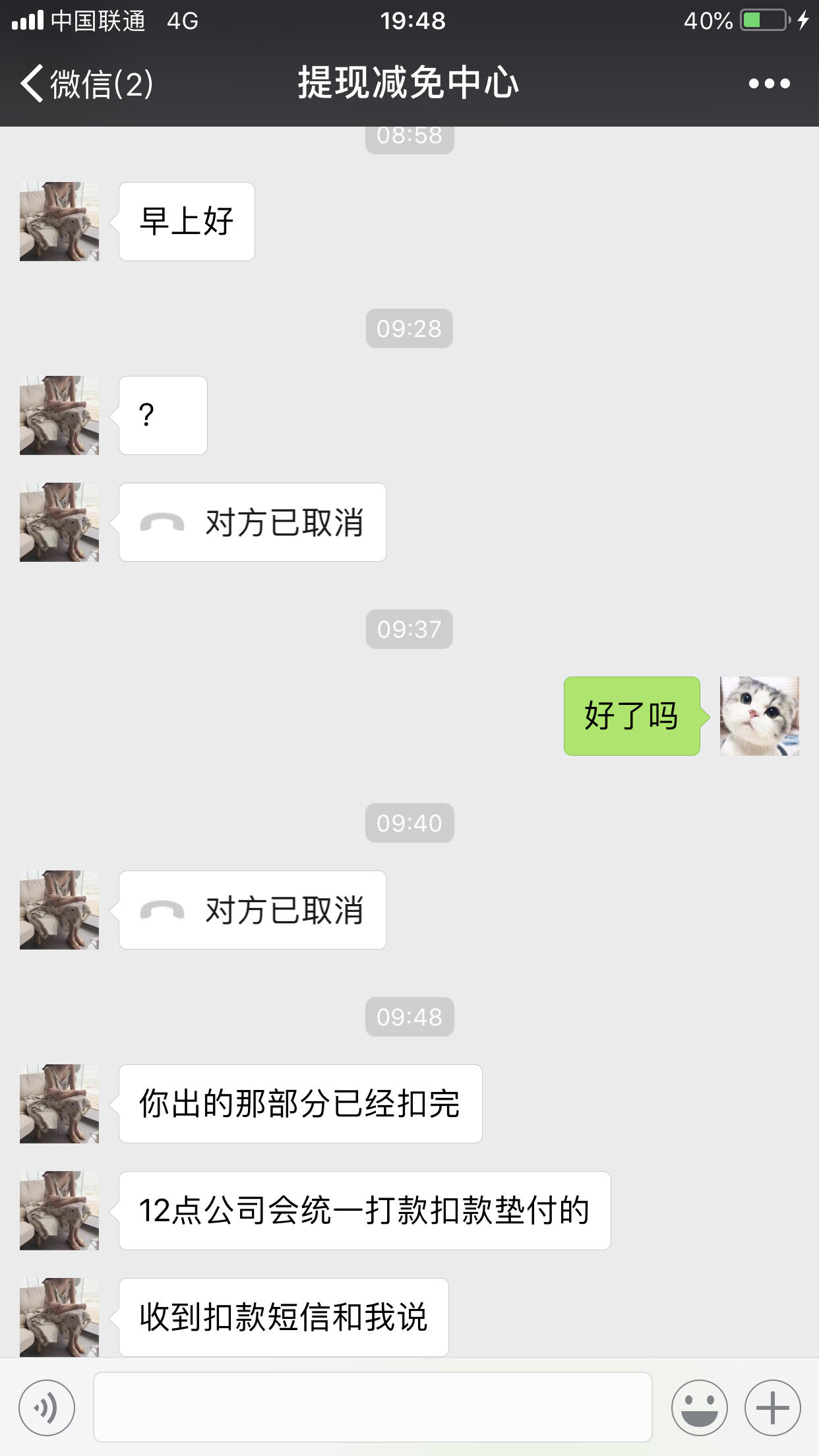Switch to voice message input

(47, 1407)
